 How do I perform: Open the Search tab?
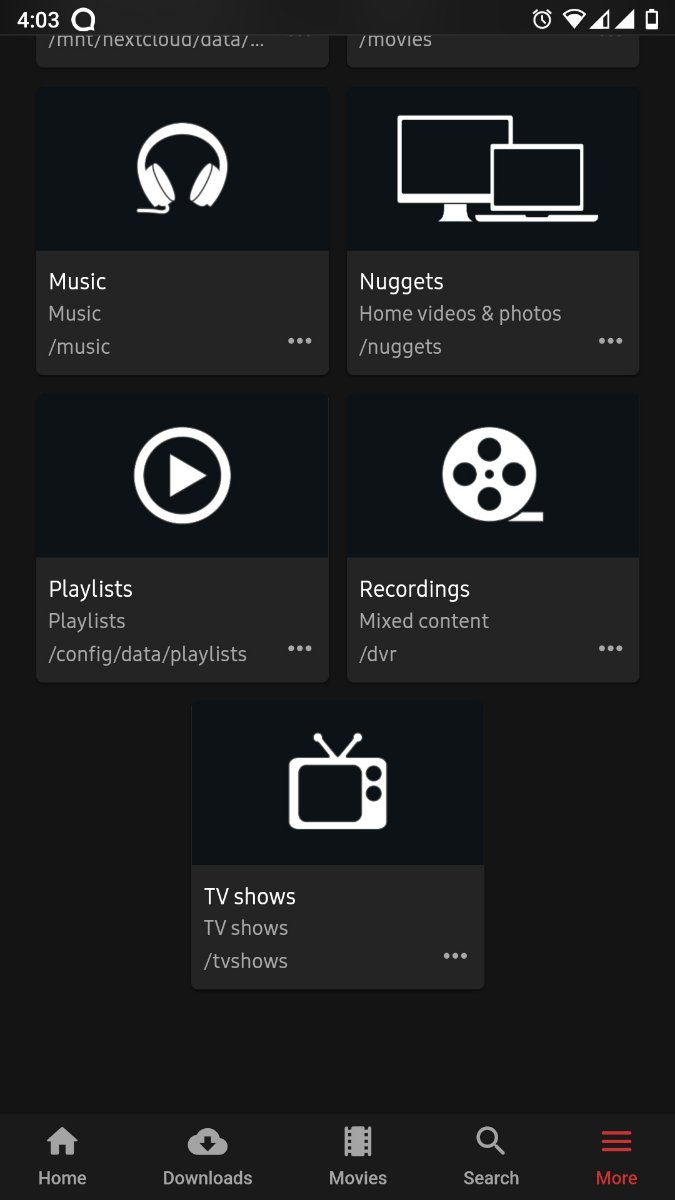pos(491,1156)
